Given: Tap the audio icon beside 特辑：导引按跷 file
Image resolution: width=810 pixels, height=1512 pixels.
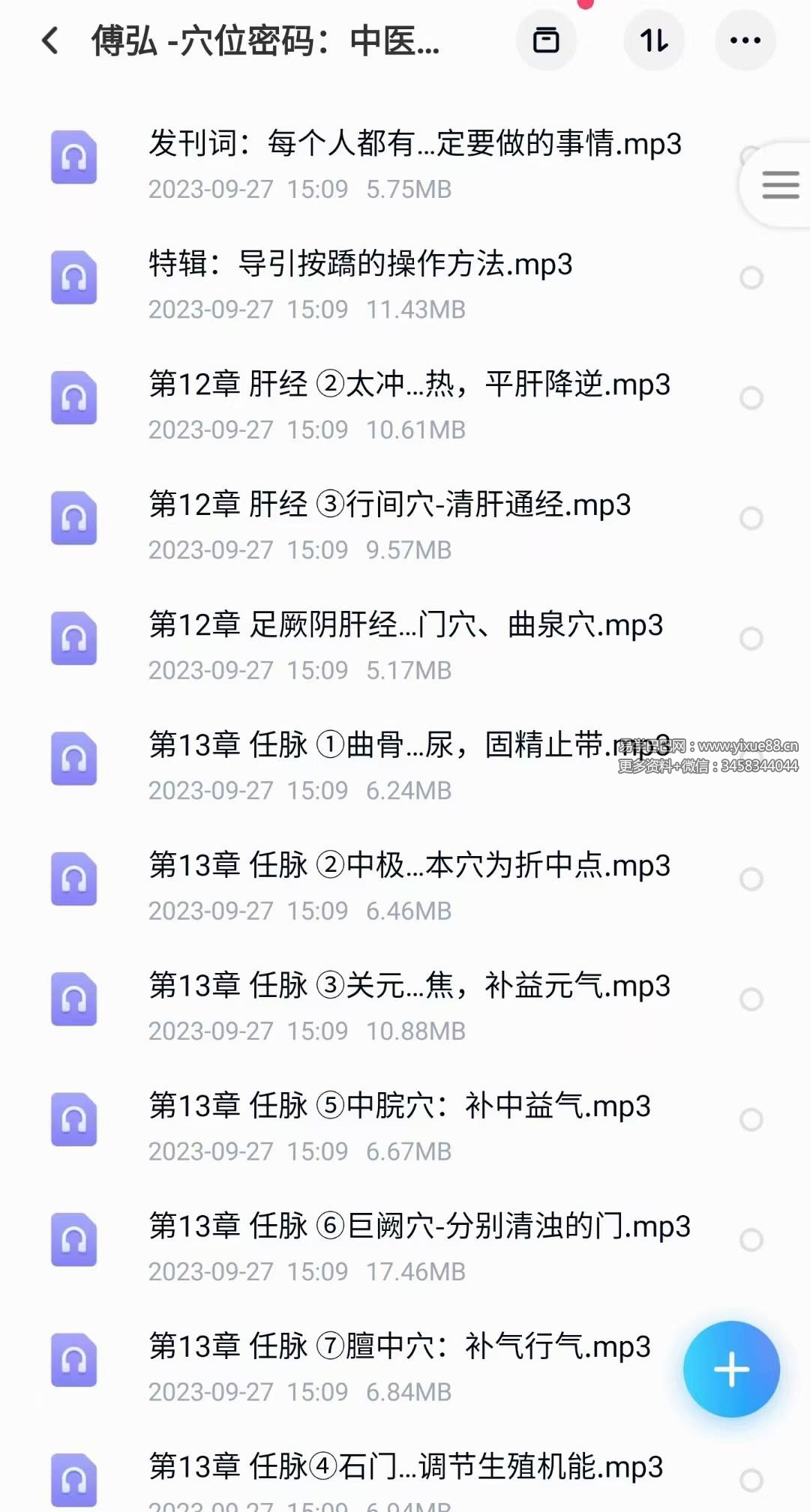Looking at the screenshot, I should (73, 278).
